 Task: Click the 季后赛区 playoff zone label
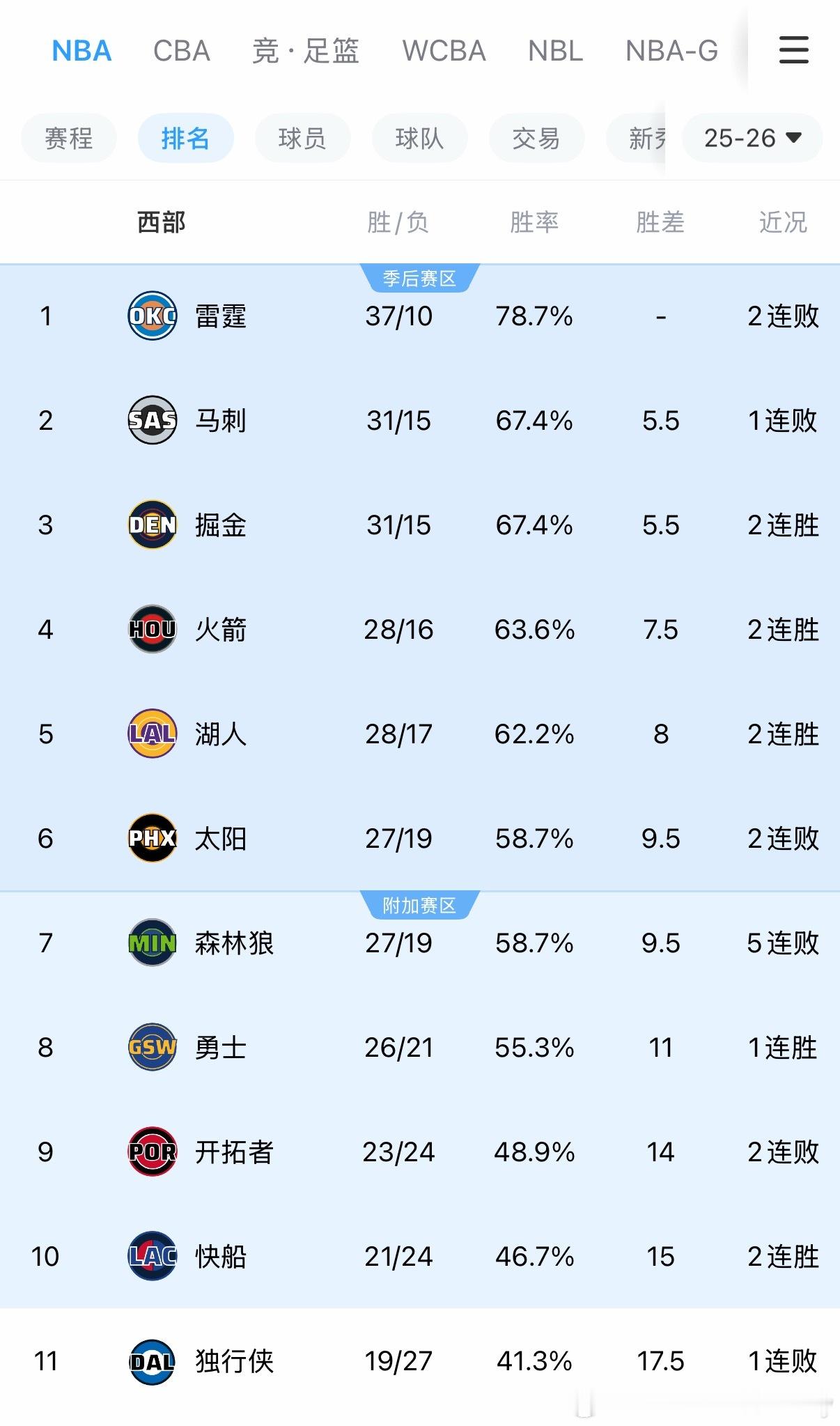coord(420,276)
